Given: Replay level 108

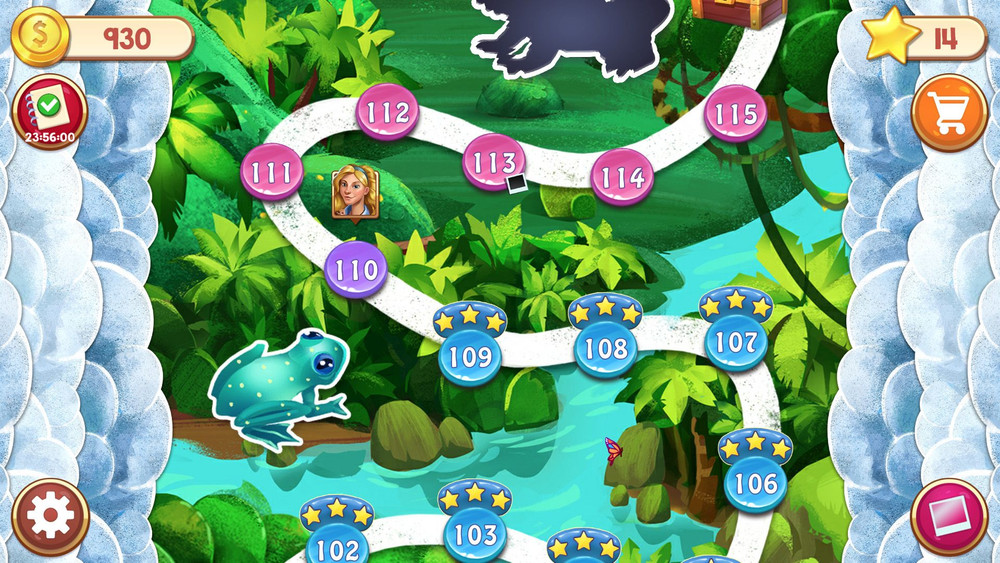Looking at the screenshot, I should click(605, 348).
